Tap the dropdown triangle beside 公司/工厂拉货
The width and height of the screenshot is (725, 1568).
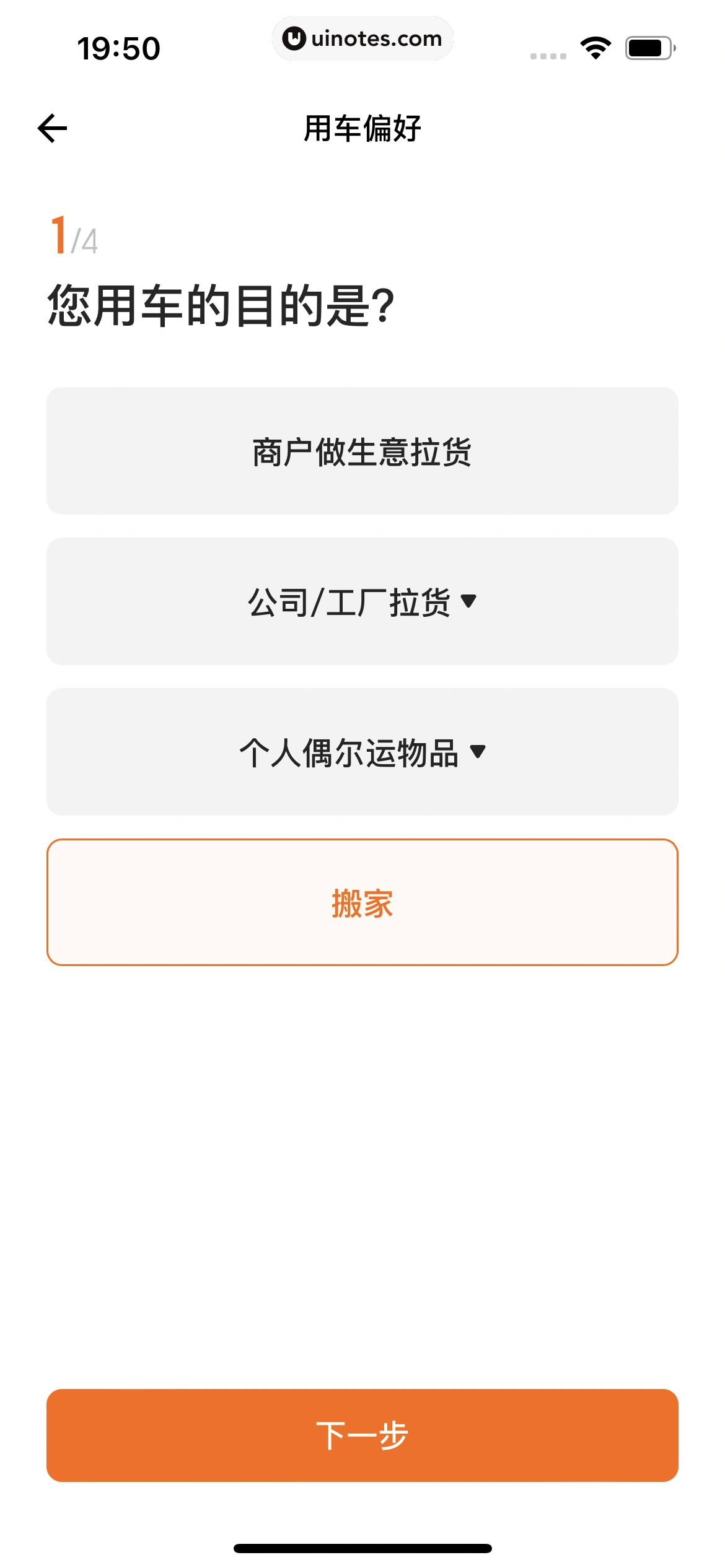point(470,602)
